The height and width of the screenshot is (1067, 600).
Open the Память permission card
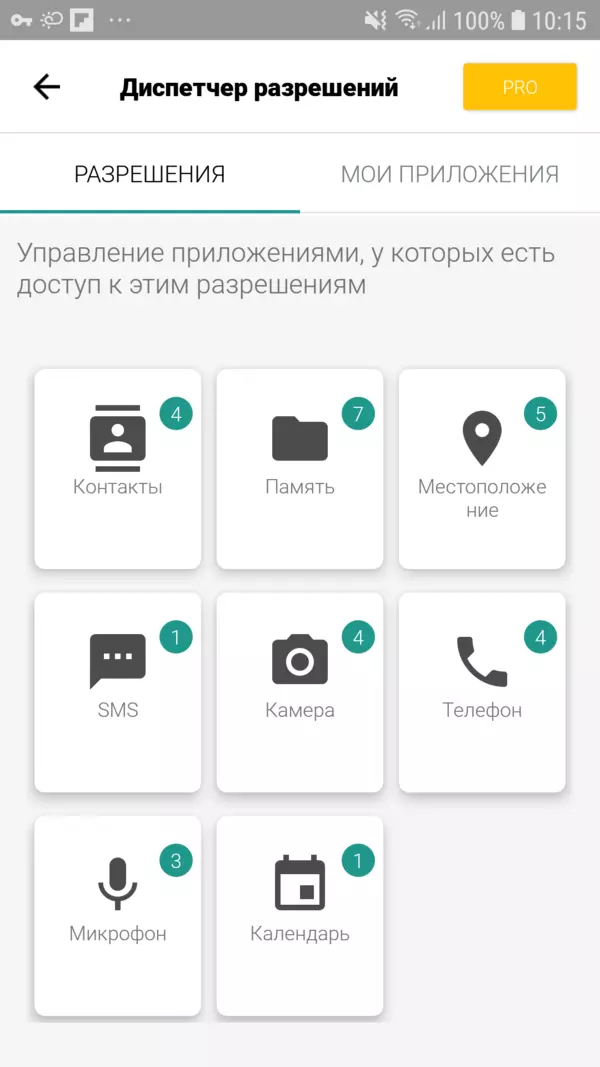(x=300, y=468)
